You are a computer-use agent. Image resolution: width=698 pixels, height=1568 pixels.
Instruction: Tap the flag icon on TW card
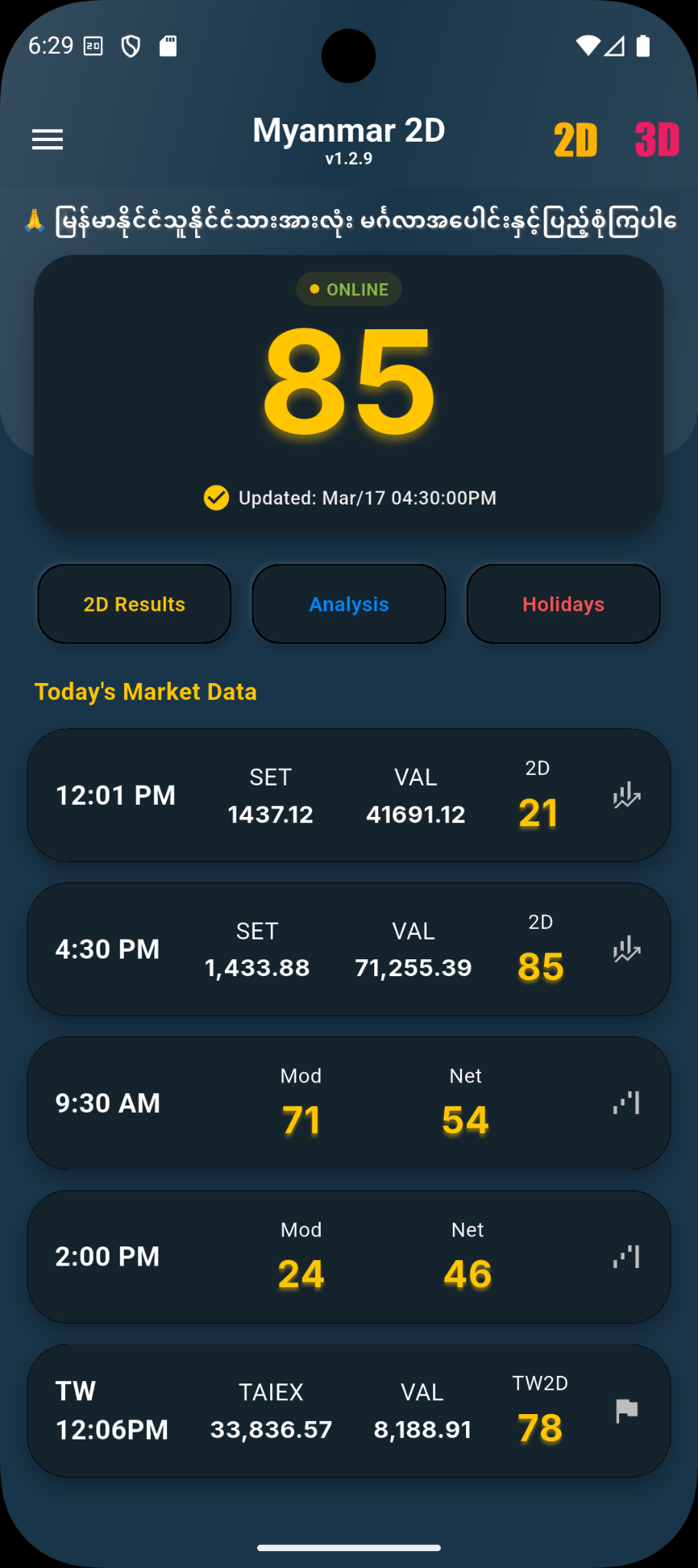coord(627,1411)
